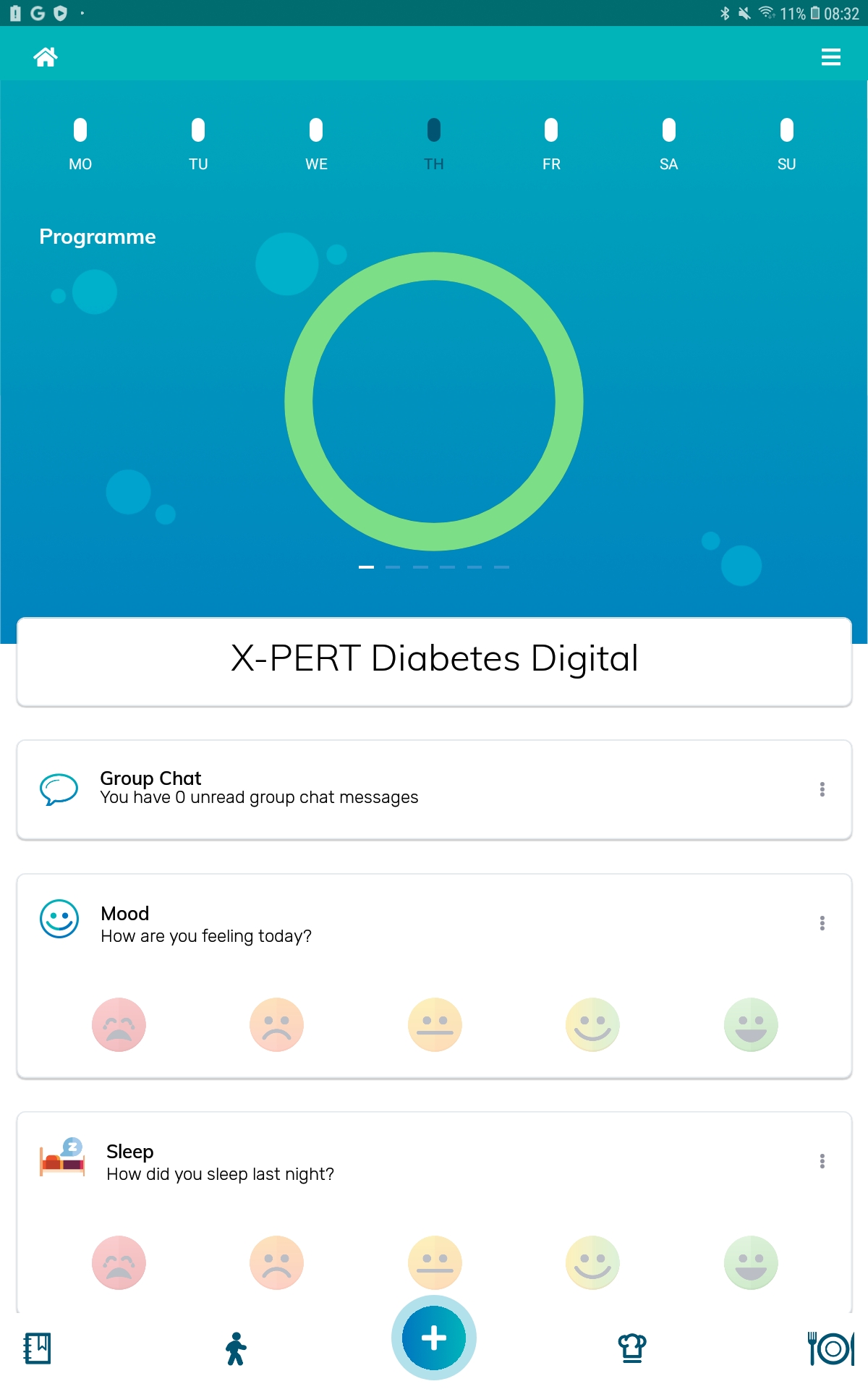
Task: Rate Sleep with the slight smile face
Action: click(x=592, y=1262)
